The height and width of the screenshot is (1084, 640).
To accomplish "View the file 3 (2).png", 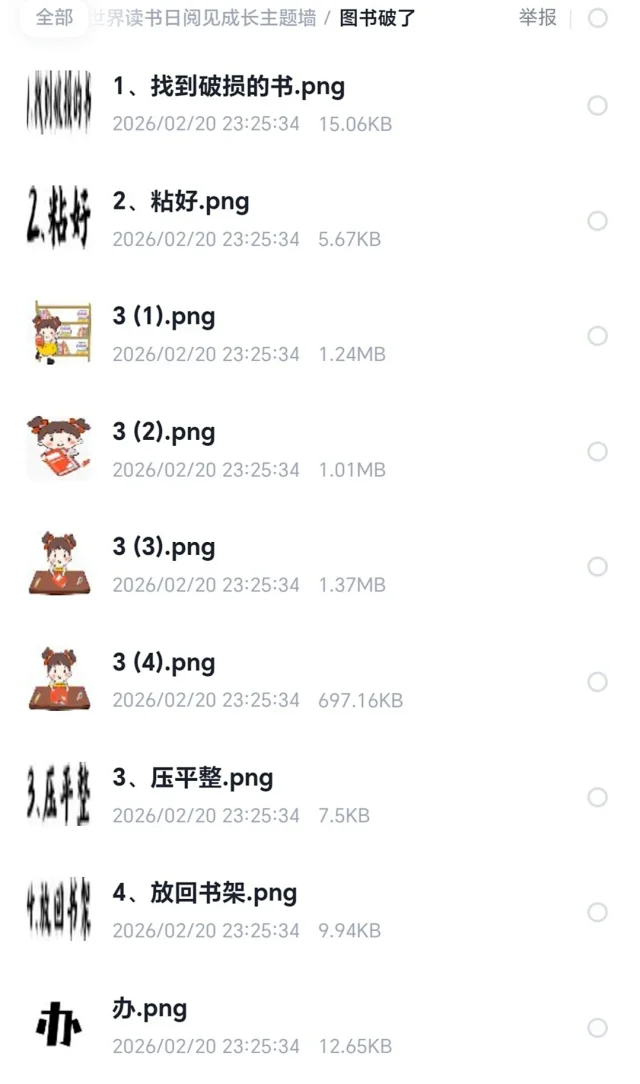I will point(164,432).
